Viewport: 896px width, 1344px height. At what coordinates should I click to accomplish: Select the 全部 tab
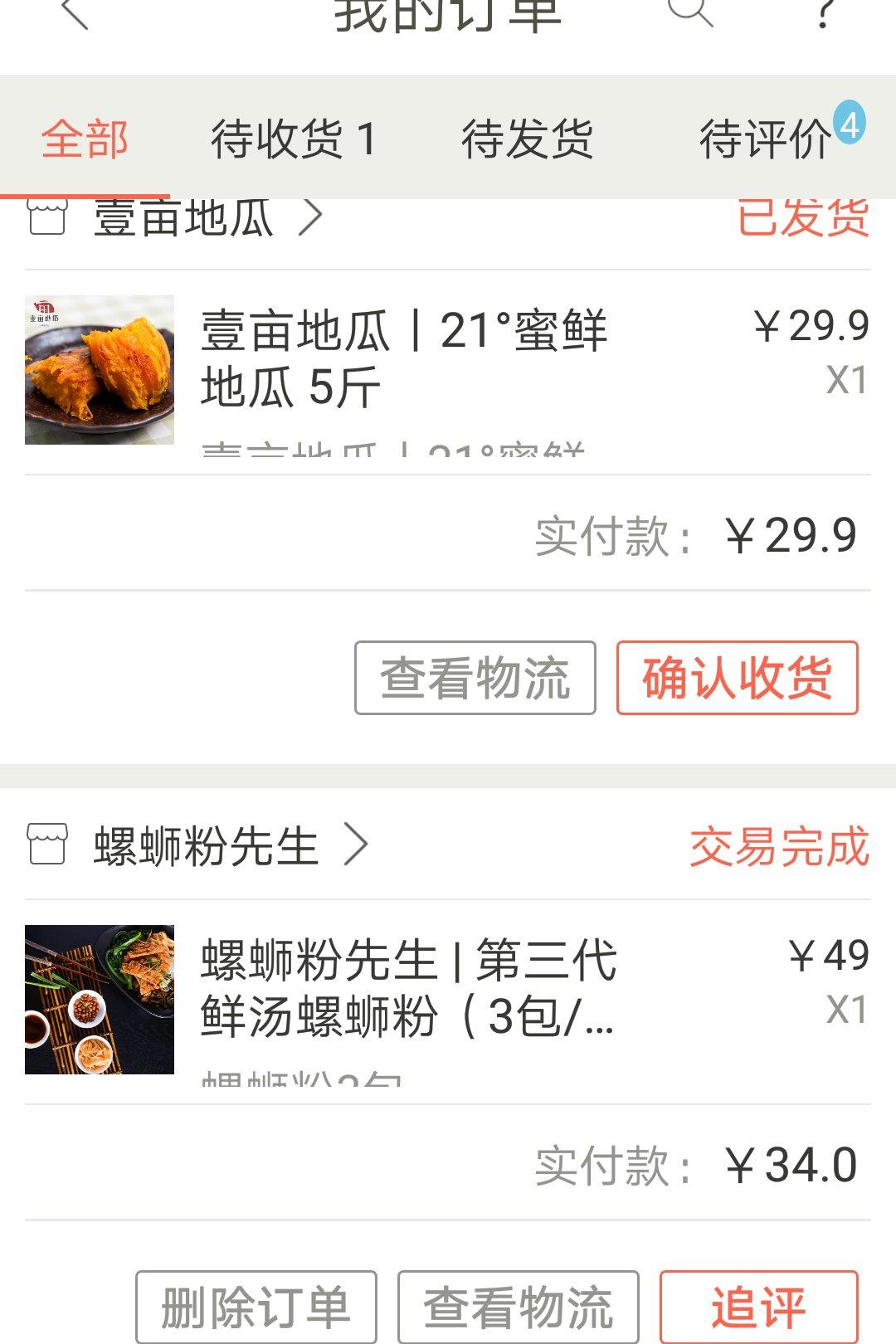click(x=85, y=139)
